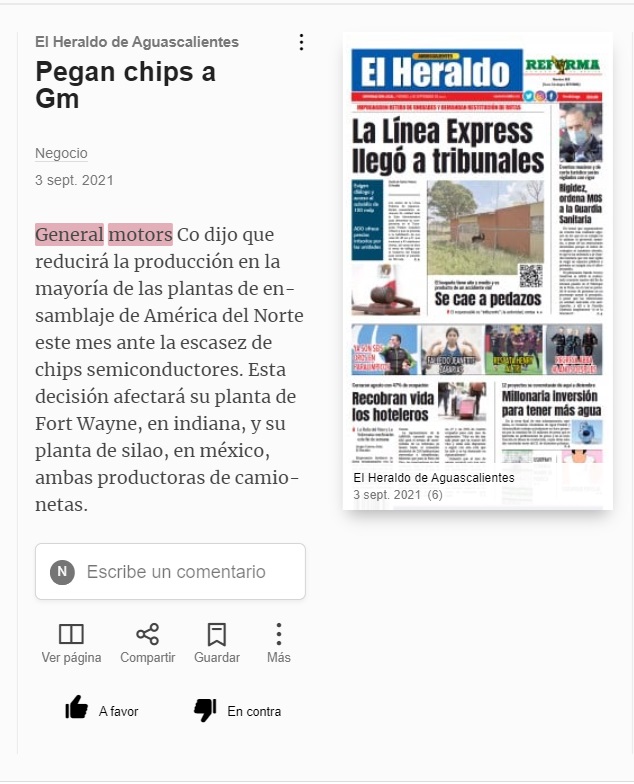Vote A favor with thumbs up
Screen dimensions: 634x784
(102, 710)
